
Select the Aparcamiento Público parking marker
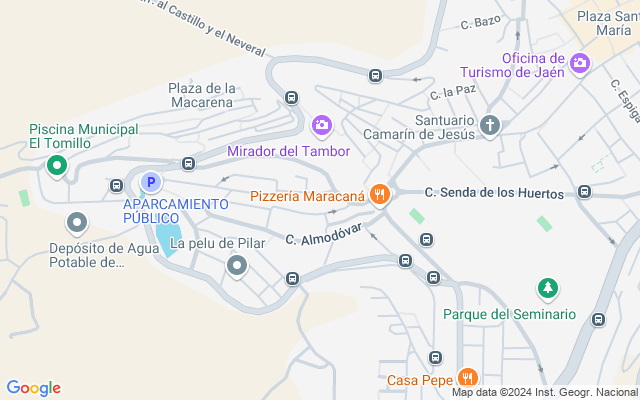pyautogui.click(x=151, y=182)
